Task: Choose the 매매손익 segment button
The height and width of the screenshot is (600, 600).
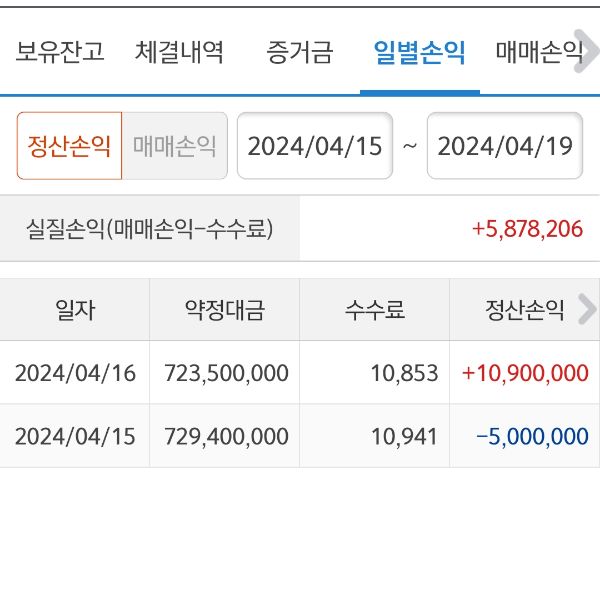Action: pos(175,146)
